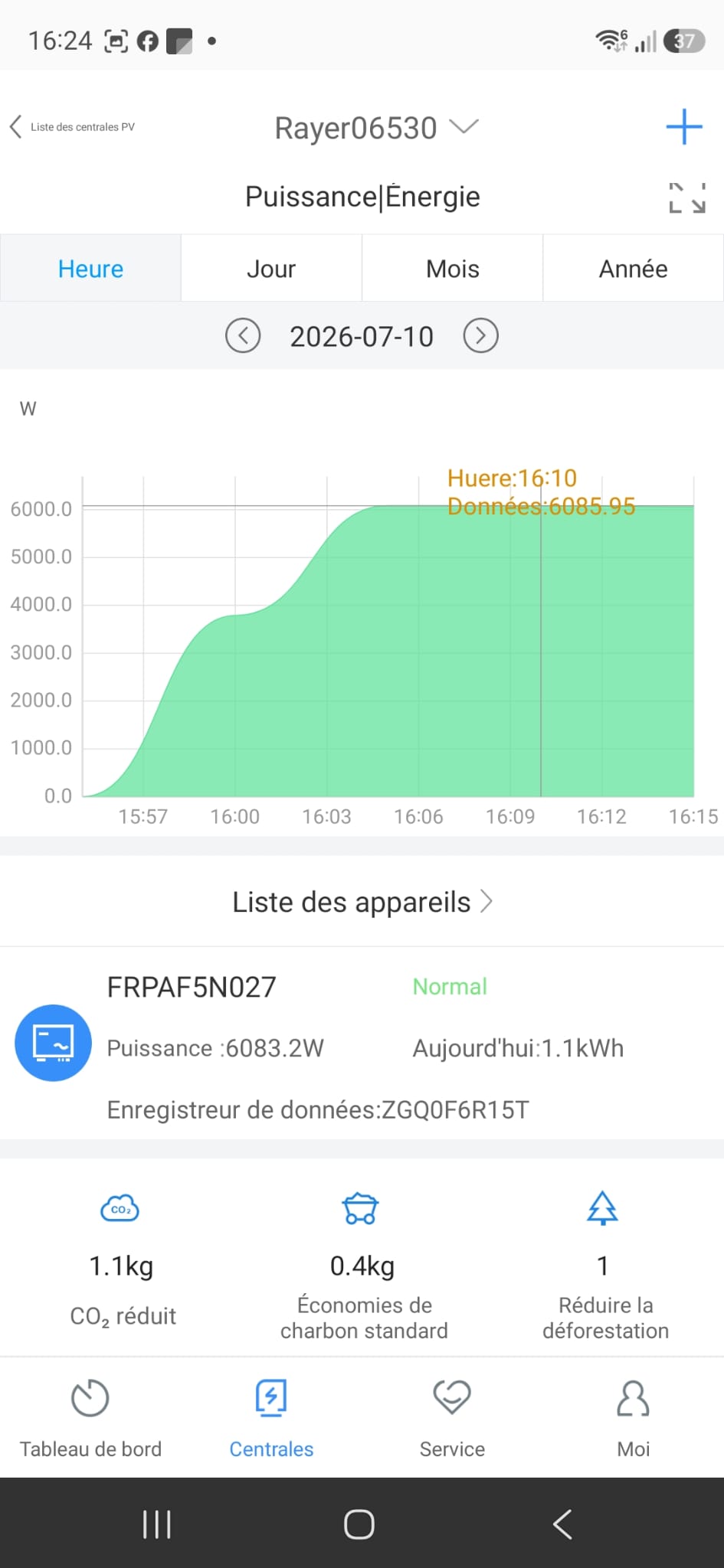This screenshot has height=1568, width=724.
Task: Open Liste des appareils
Action: pos(362,902)
